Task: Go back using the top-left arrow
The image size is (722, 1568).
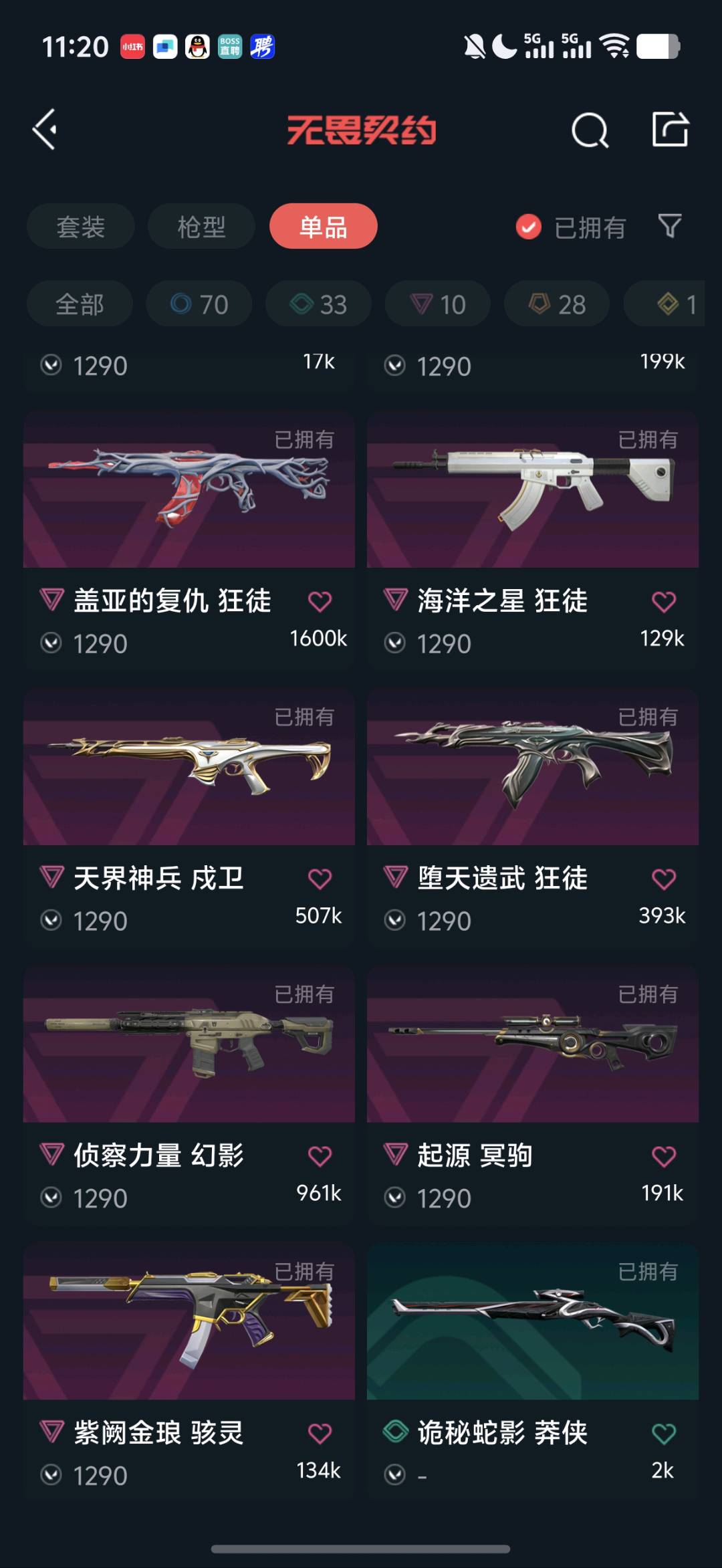Action: 45,129
